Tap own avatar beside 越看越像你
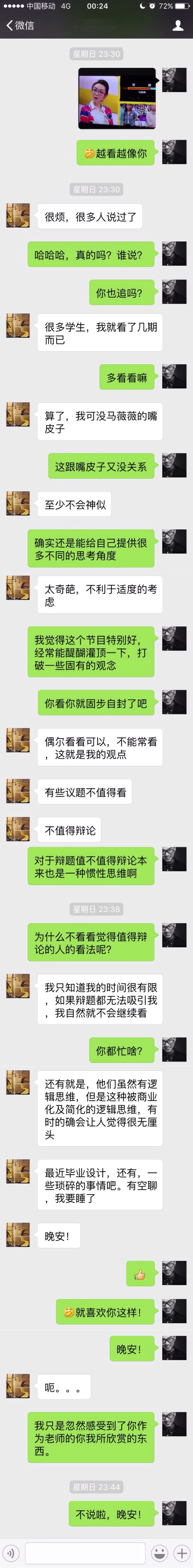Viewport: 193px width, 1568px height. [x=174, y=152]
